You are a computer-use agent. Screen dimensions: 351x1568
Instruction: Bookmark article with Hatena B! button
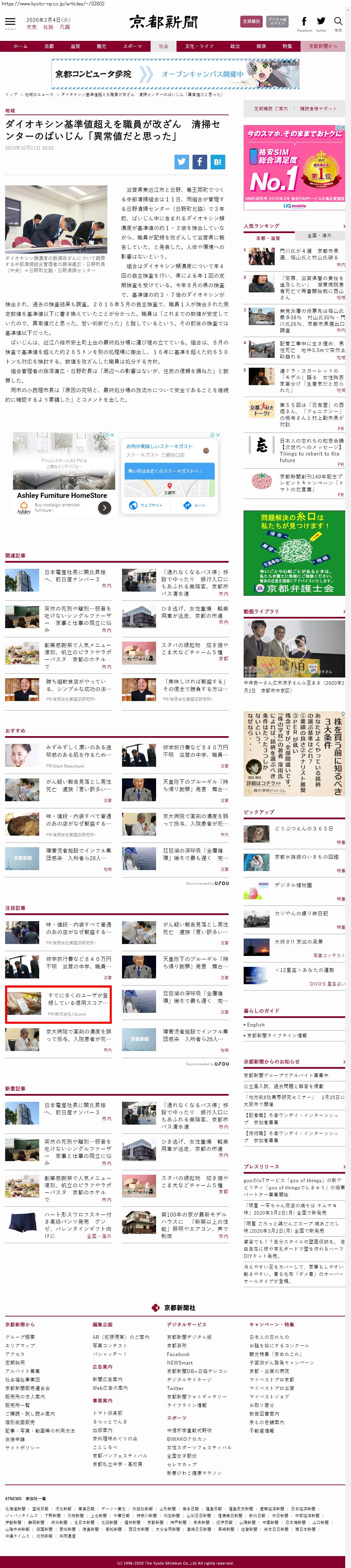click(218, 162)
